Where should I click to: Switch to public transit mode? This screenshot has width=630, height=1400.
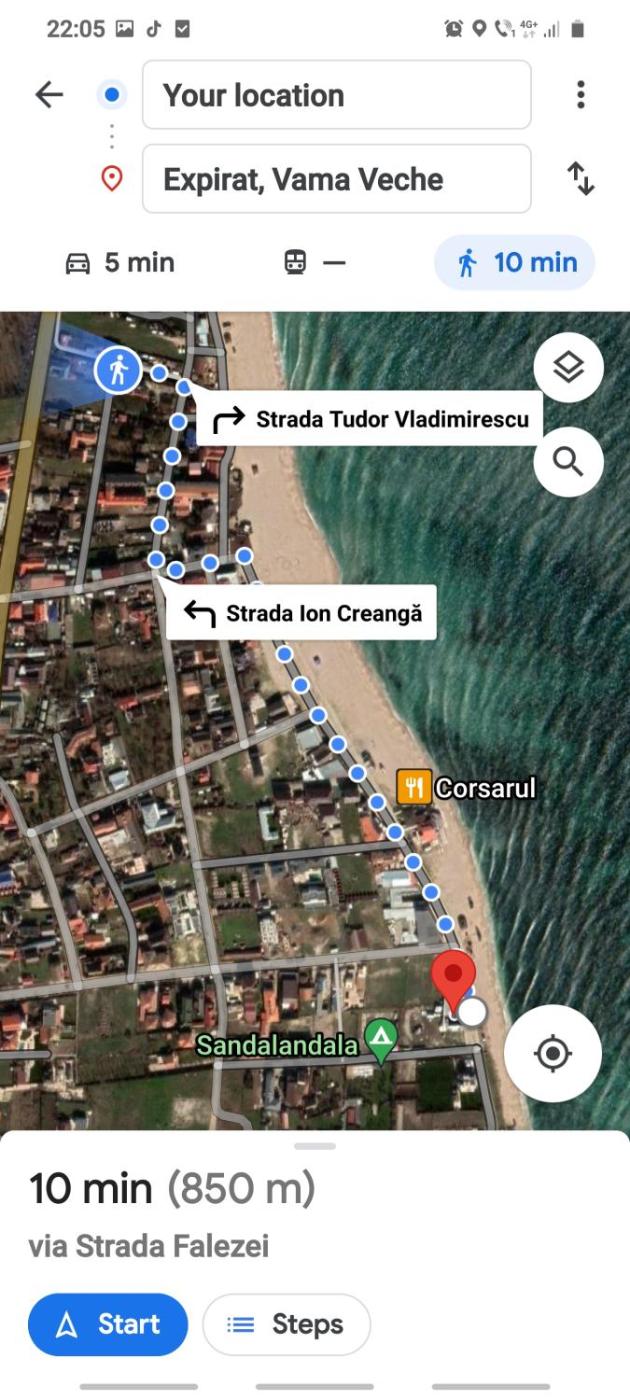tap(314, 263)
